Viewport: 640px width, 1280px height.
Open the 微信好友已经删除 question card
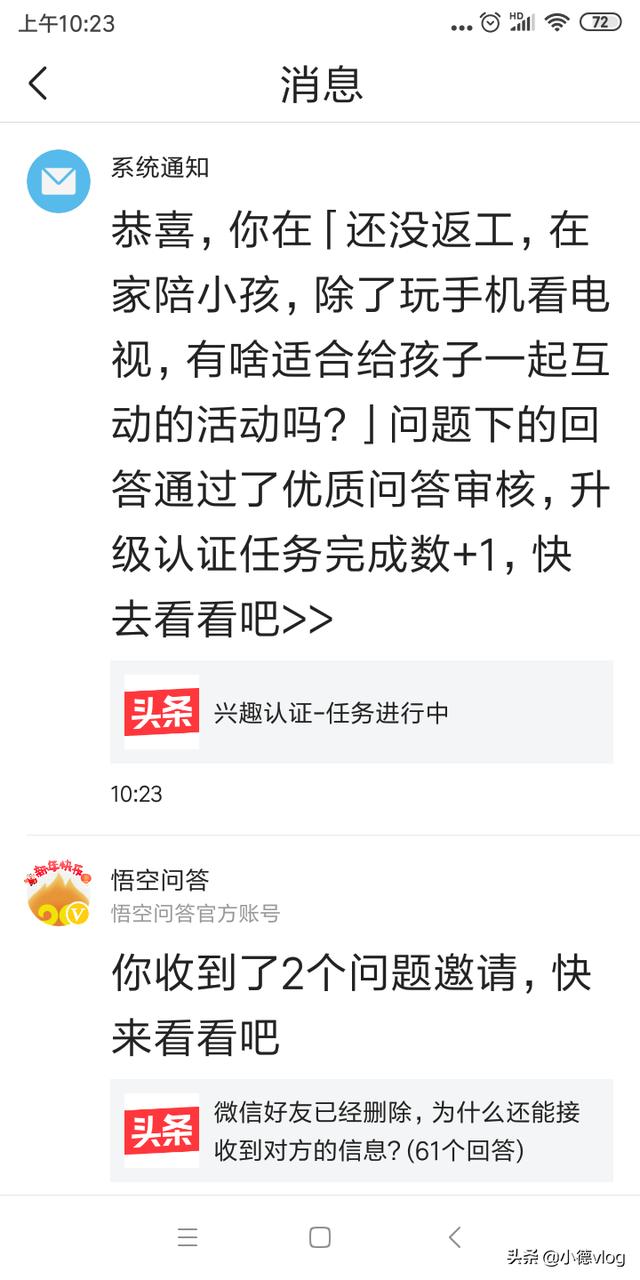tap(361, 1130)
